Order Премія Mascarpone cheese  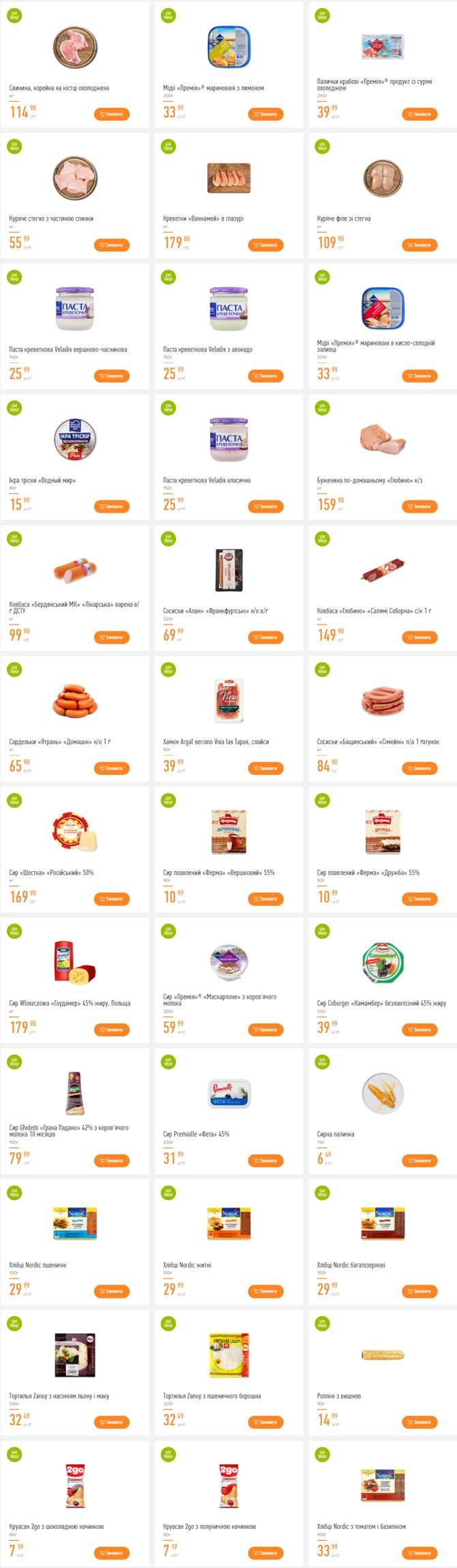(x=265, y=1029)
